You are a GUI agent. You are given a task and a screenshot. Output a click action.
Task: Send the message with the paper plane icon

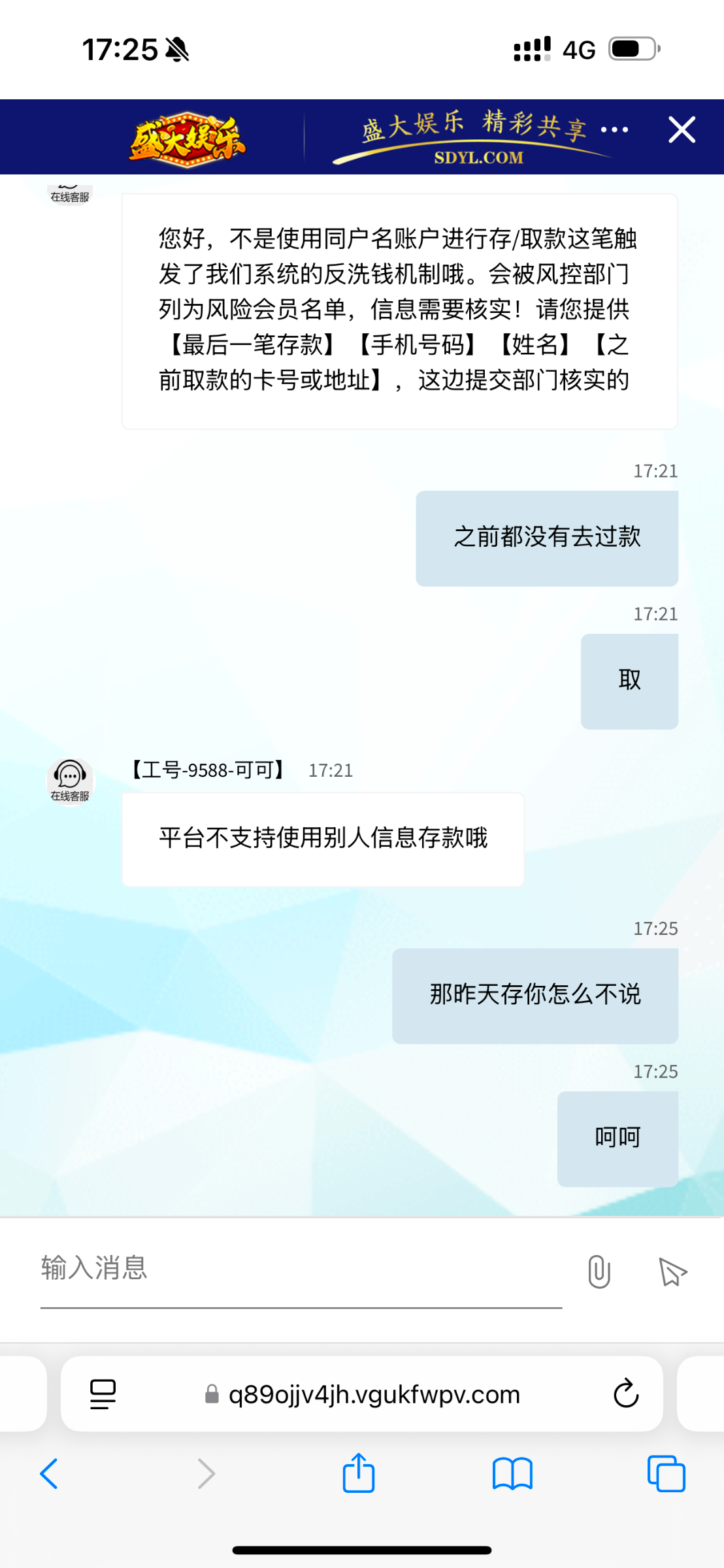point(672,1271)
